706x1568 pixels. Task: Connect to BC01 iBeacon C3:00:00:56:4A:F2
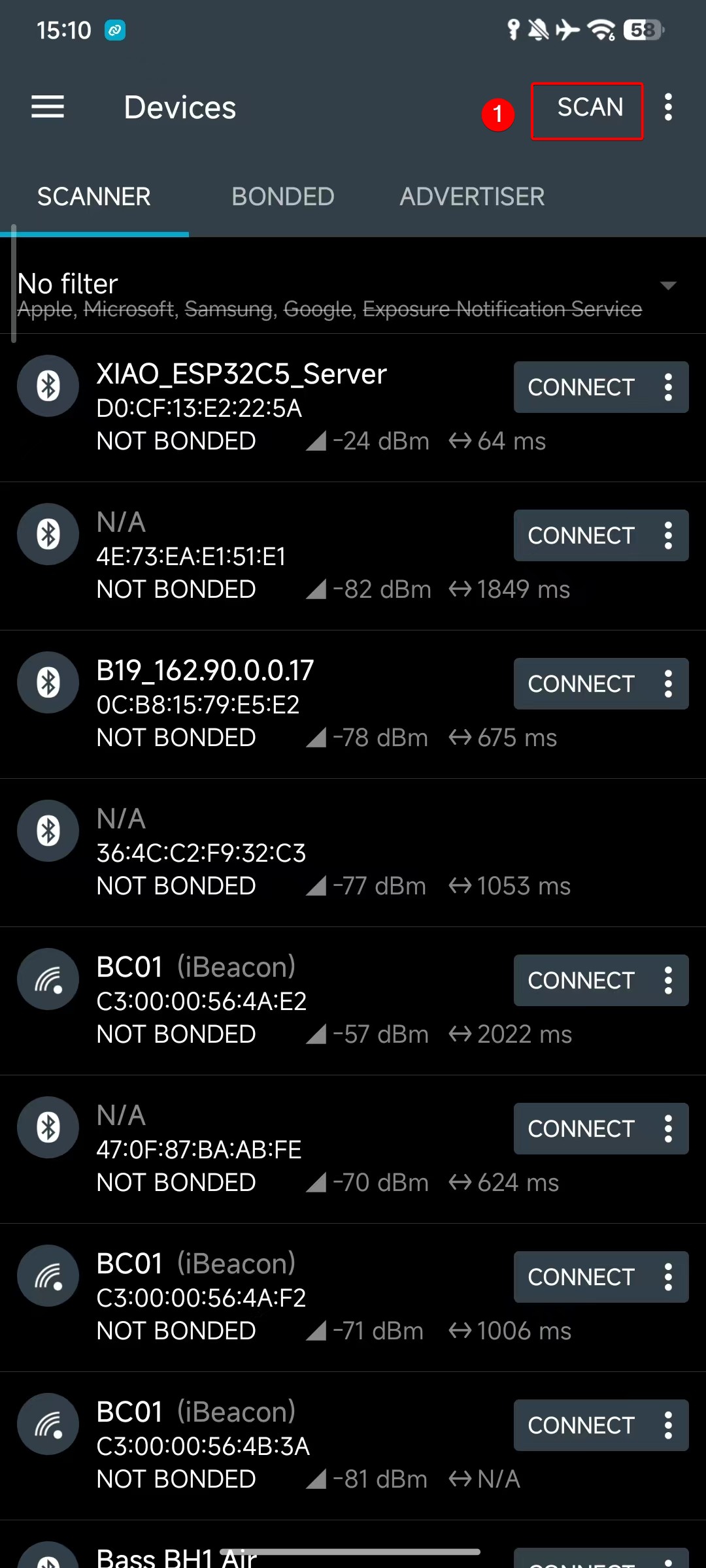580,1277
